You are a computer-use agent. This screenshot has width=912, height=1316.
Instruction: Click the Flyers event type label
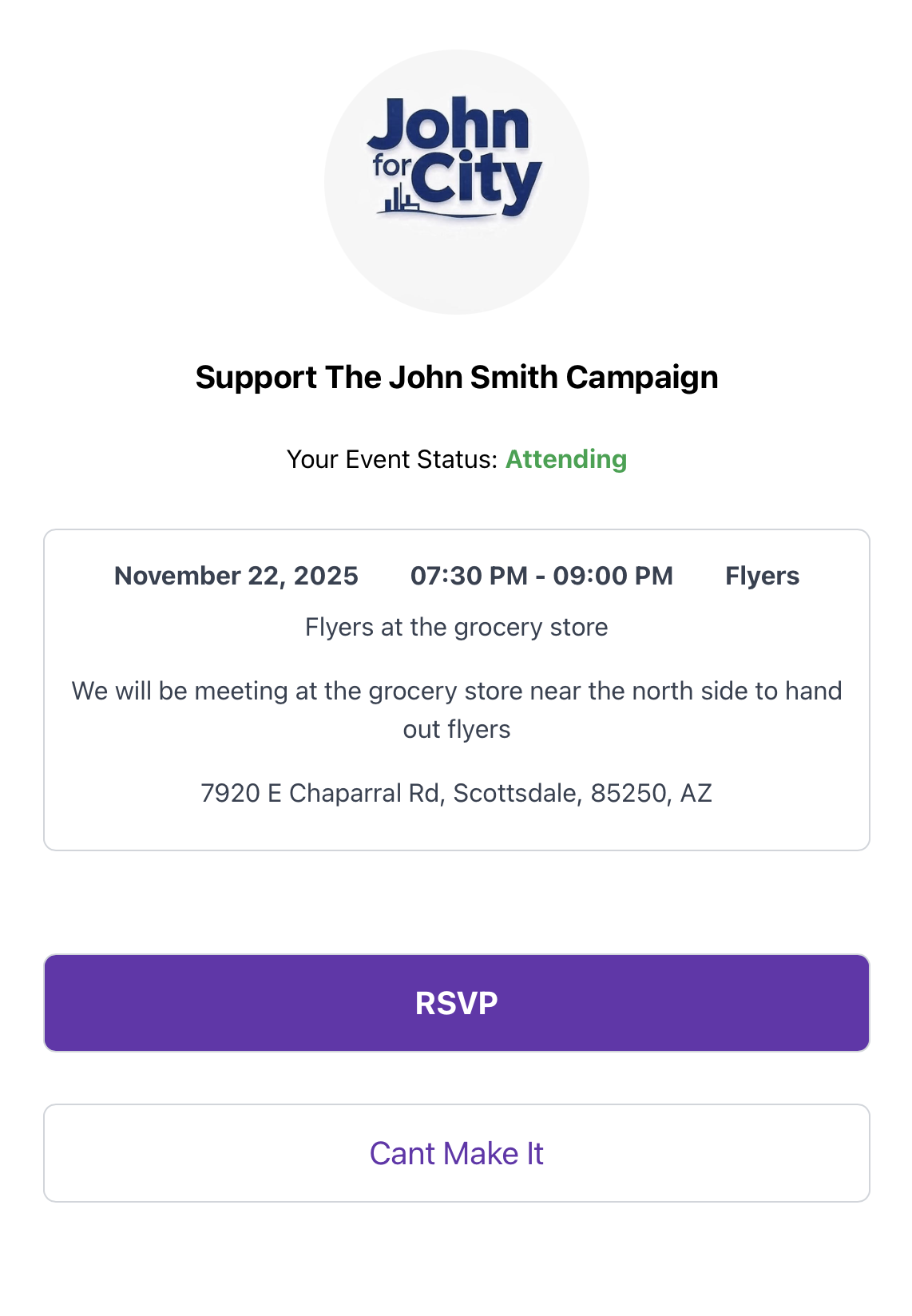(763, 575)
